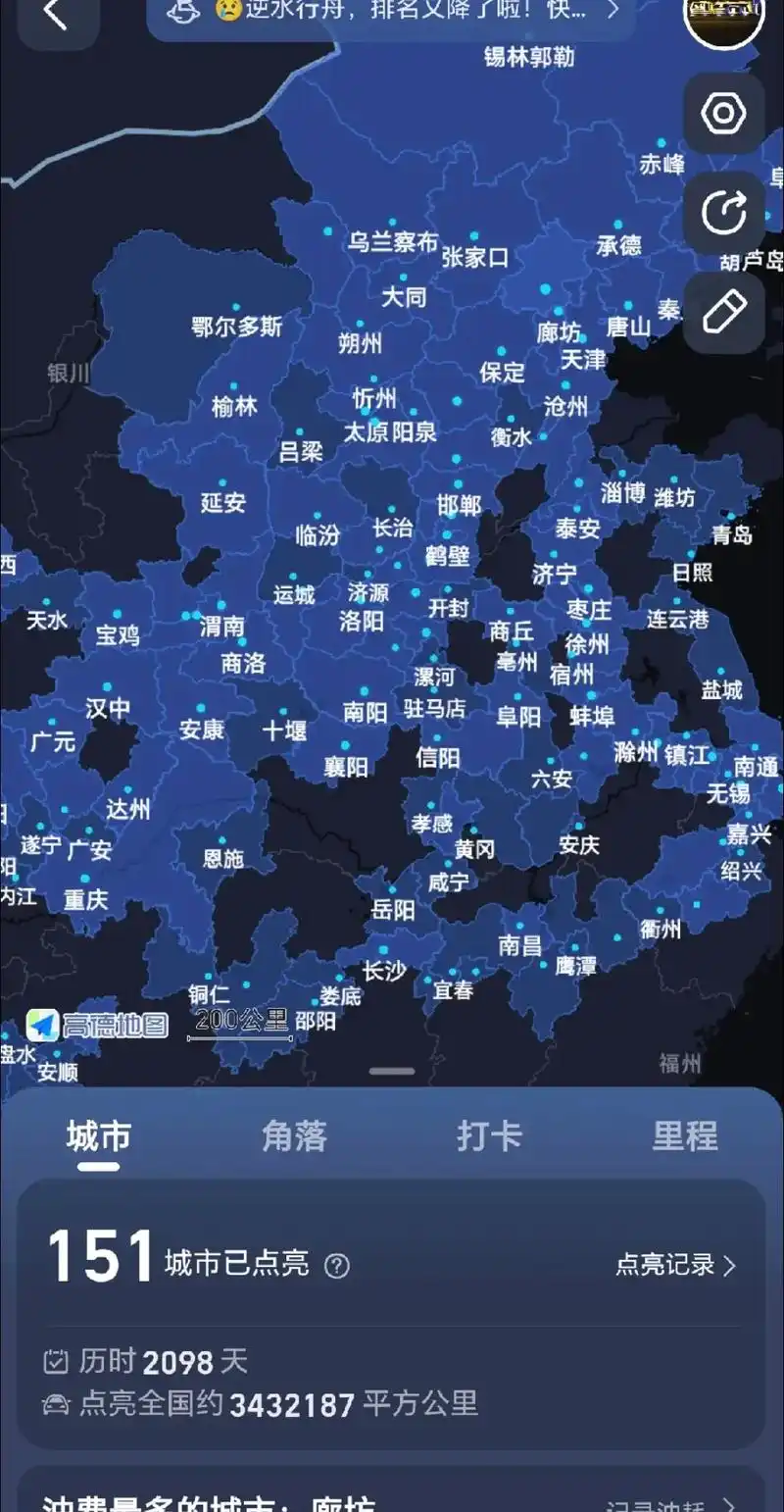Tap the help icon beside 城市已点亮
784x1512 pixels.
(x=336, y=1266)
